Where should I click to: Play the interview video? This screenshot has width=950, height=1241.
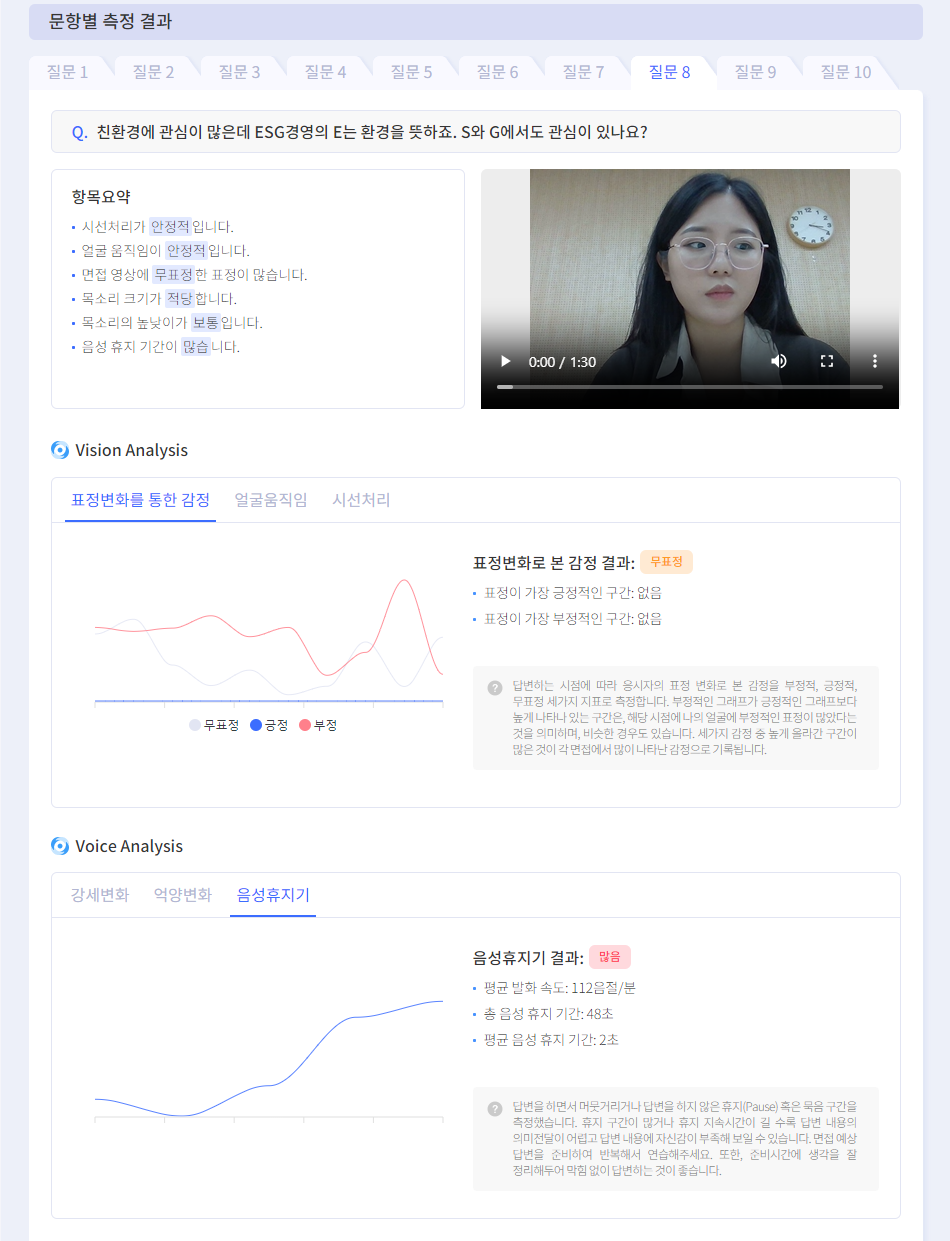[x=506, y=361]
